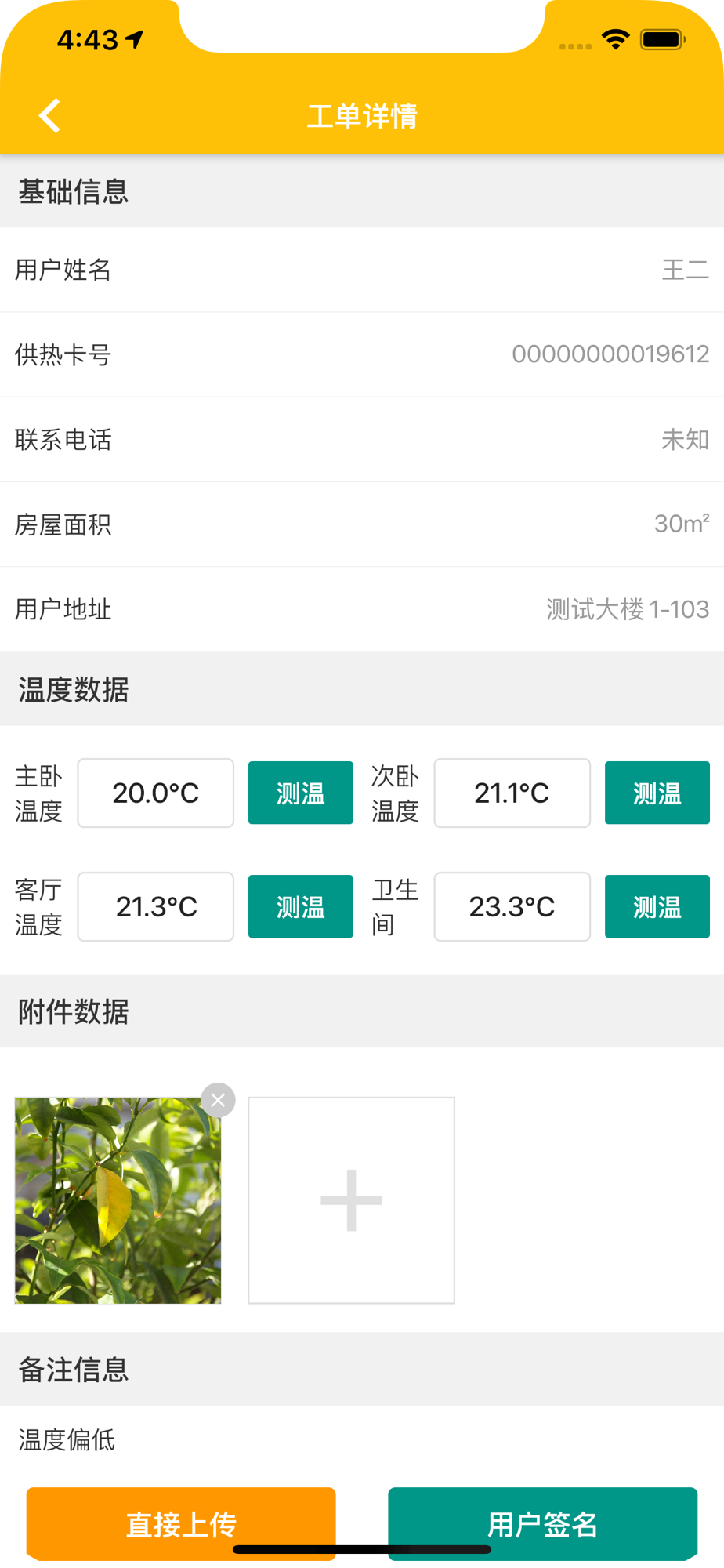Tap 测温 for 次卧温度
The width and height of the screenshot is (724, 1568).
point(657,793)
